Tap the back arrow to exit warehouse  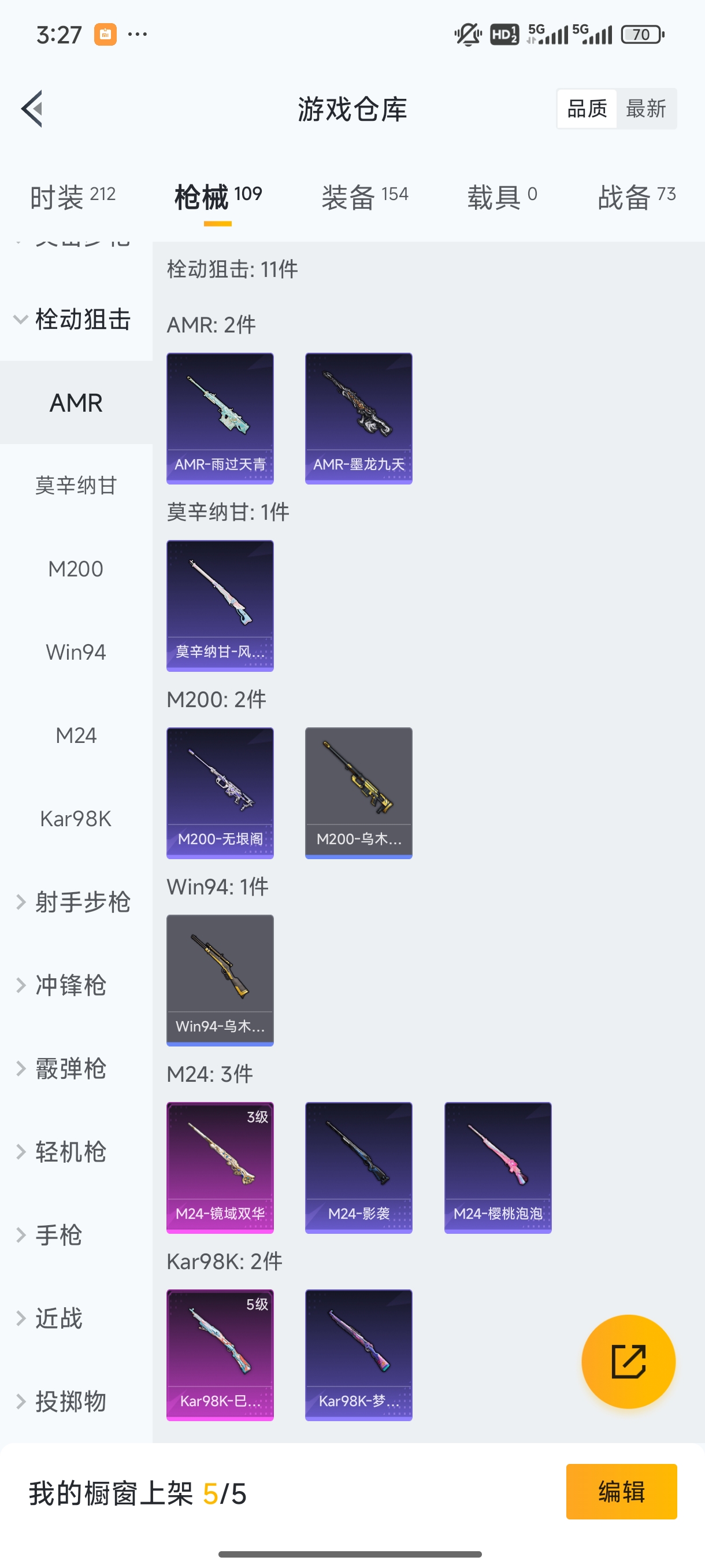tap(33, 109)
